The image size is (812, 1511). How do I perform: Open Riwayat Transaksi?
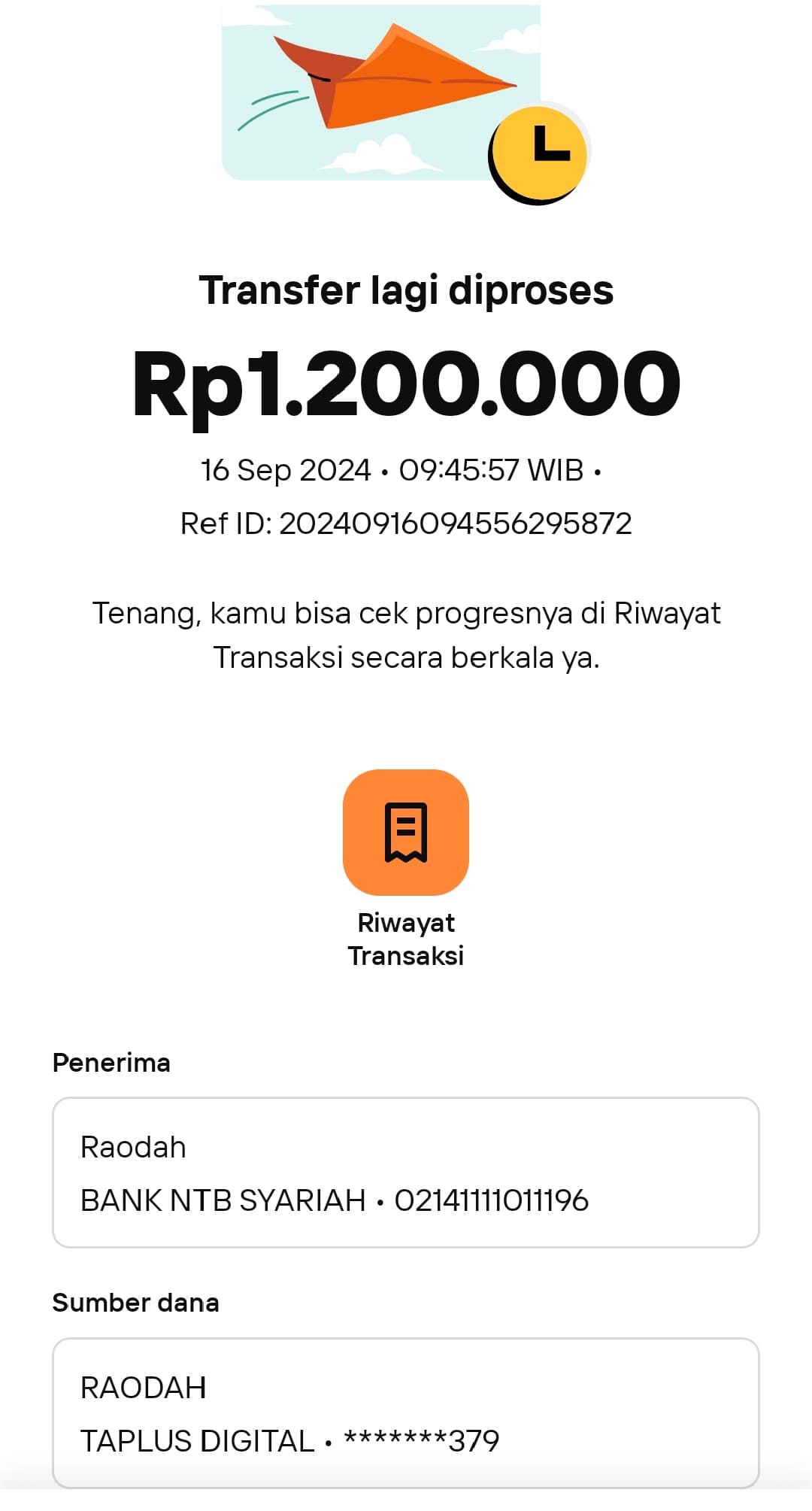tap(405, 832)
